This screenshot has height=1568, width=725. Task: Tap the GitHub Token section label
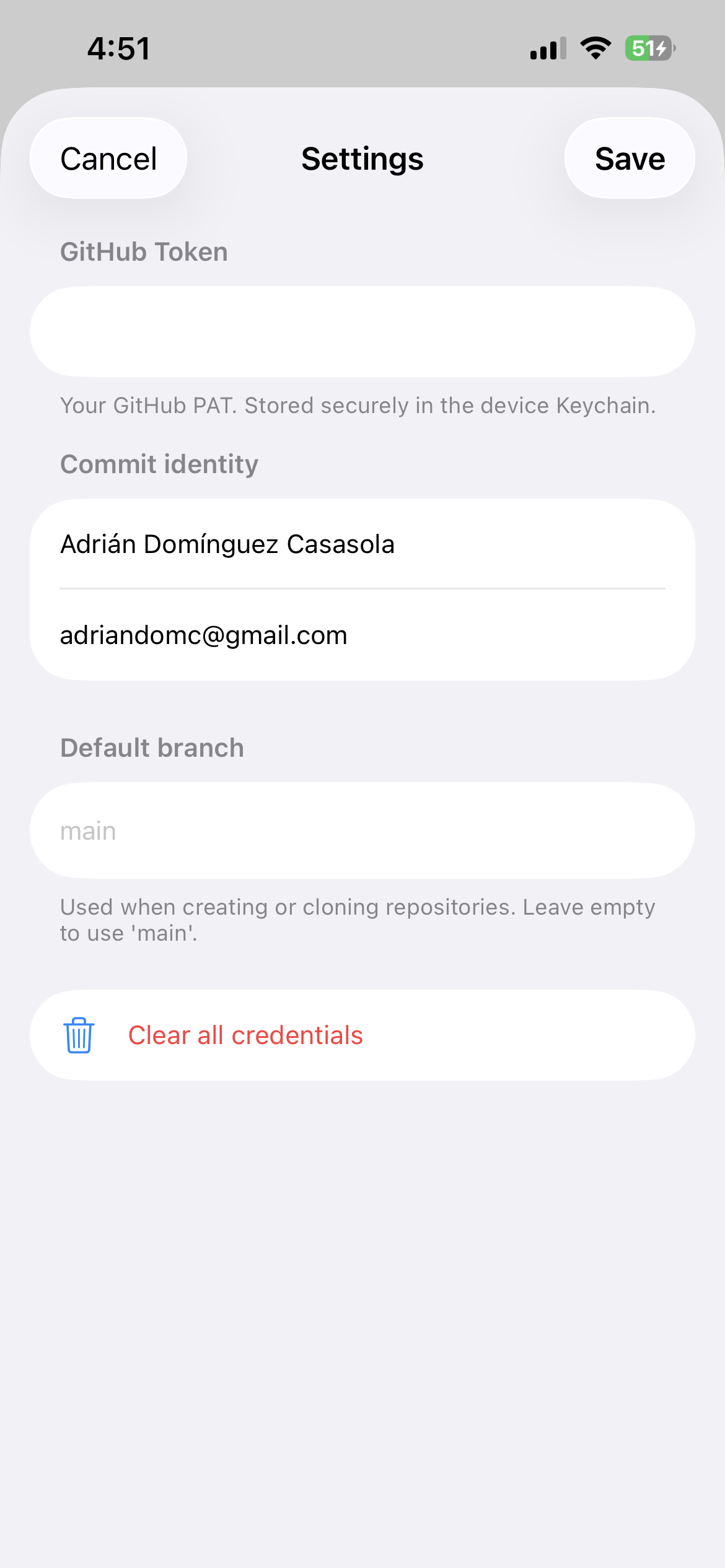point(144,251)
